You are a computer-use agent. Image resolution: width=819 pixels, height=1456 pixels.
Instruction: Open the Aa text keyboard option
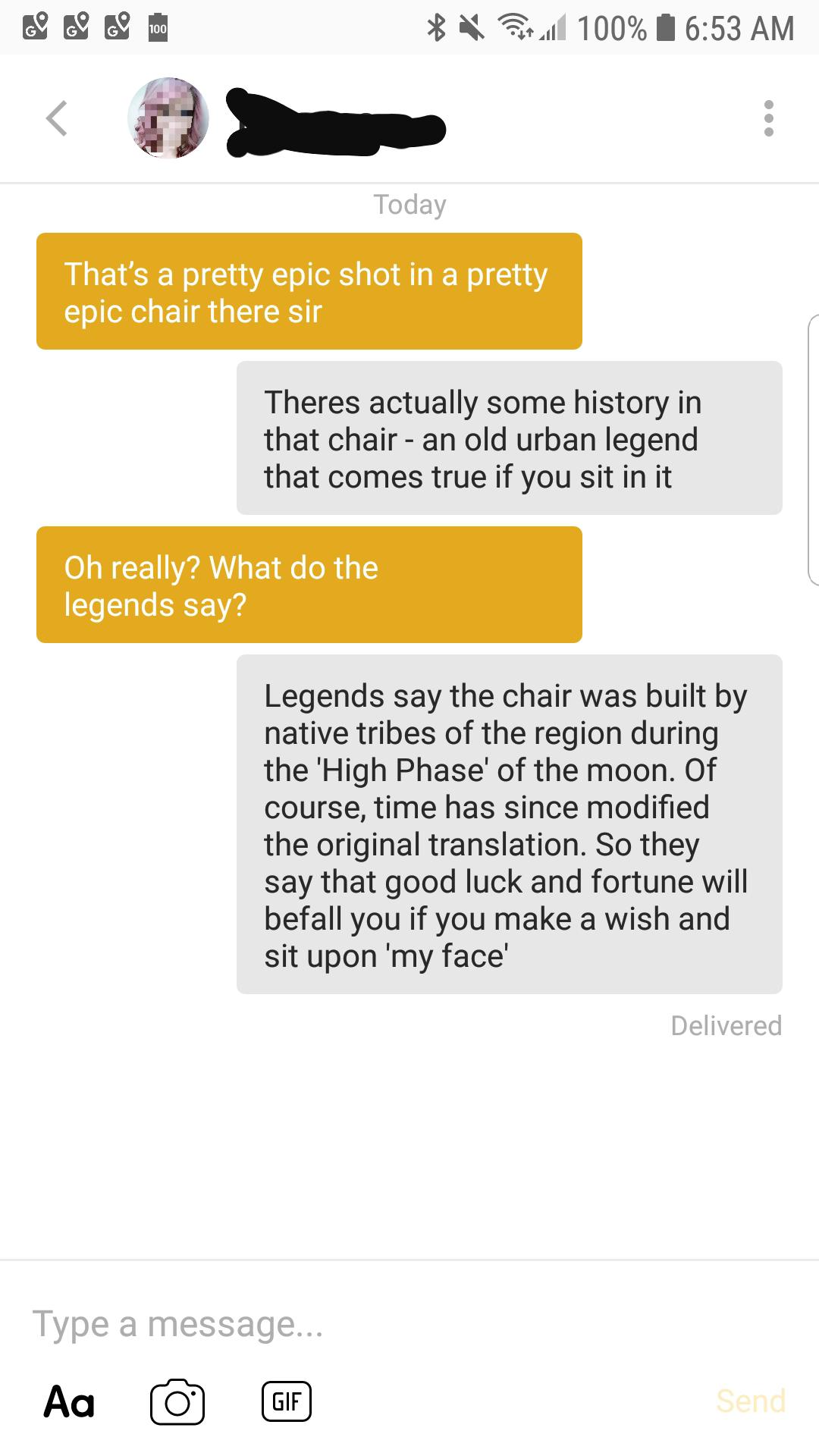[x=69, y=1401]
